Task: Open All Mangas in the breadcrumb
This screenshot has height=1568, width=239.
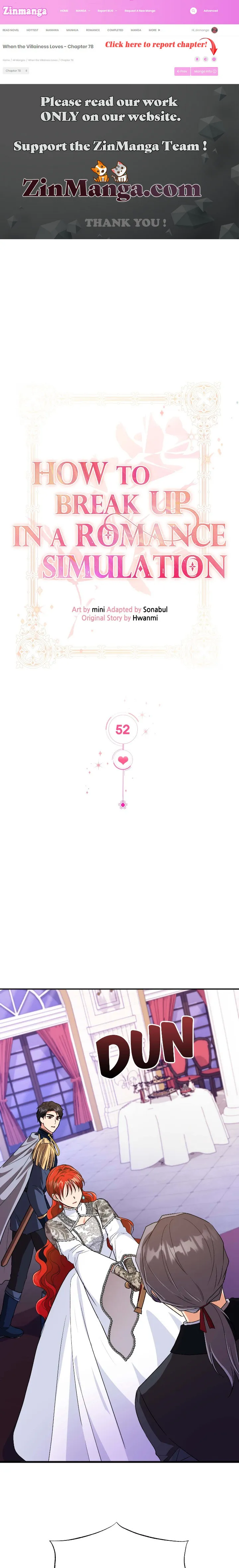Action: [x=19, y=60]
